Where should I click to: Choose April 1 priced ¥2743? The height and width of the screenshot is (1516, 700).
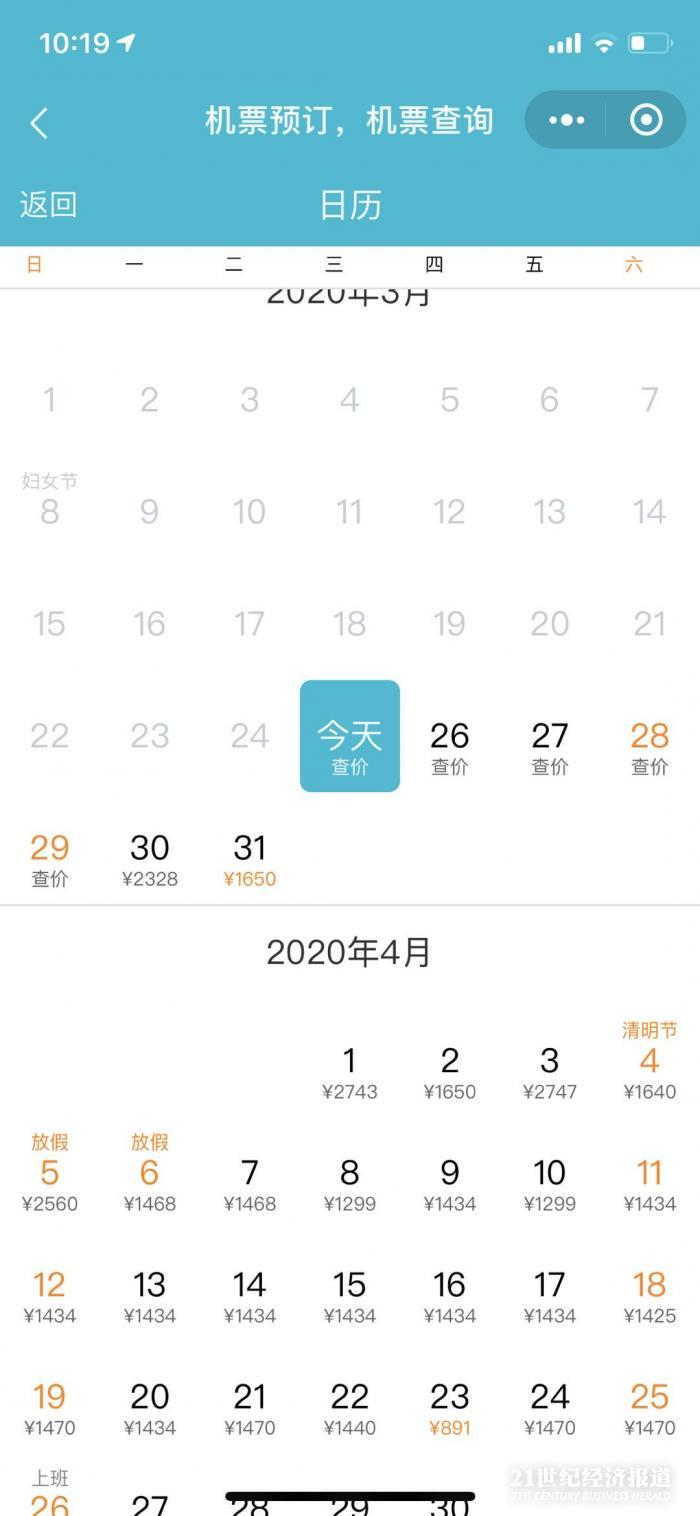350,1071
